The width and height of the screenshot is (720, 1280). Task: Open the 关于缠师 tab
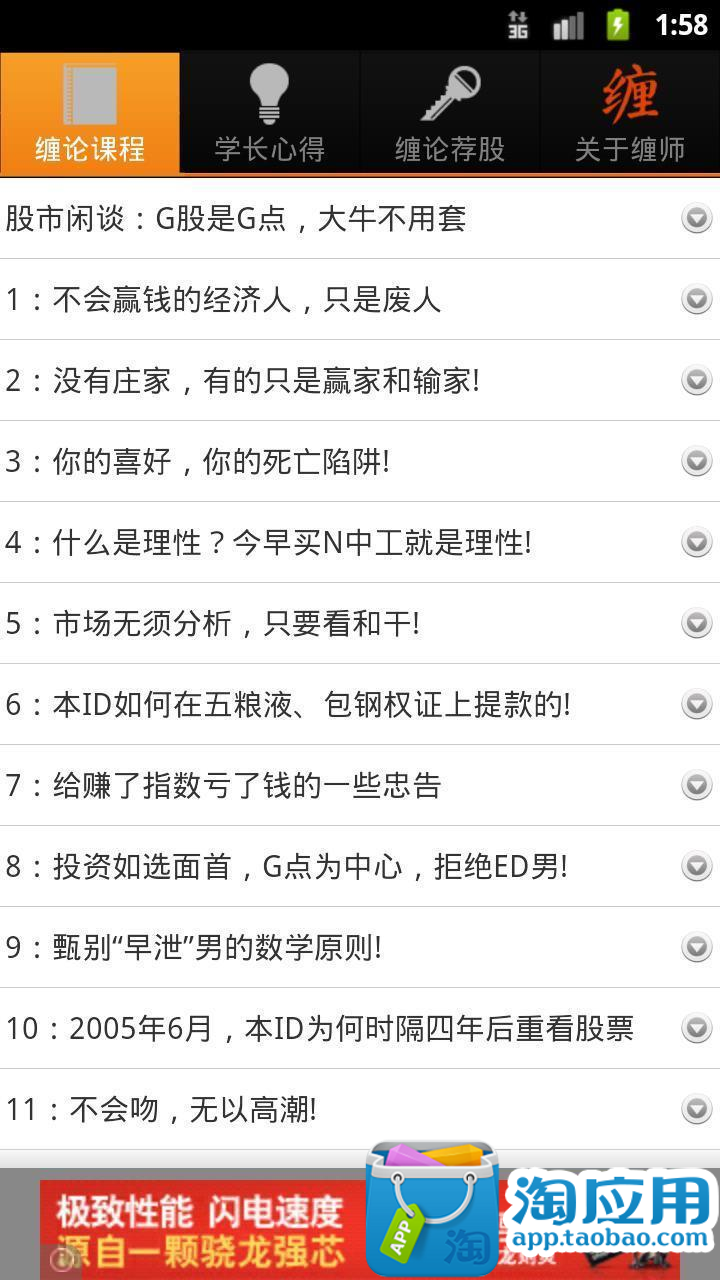click(630, 113)
